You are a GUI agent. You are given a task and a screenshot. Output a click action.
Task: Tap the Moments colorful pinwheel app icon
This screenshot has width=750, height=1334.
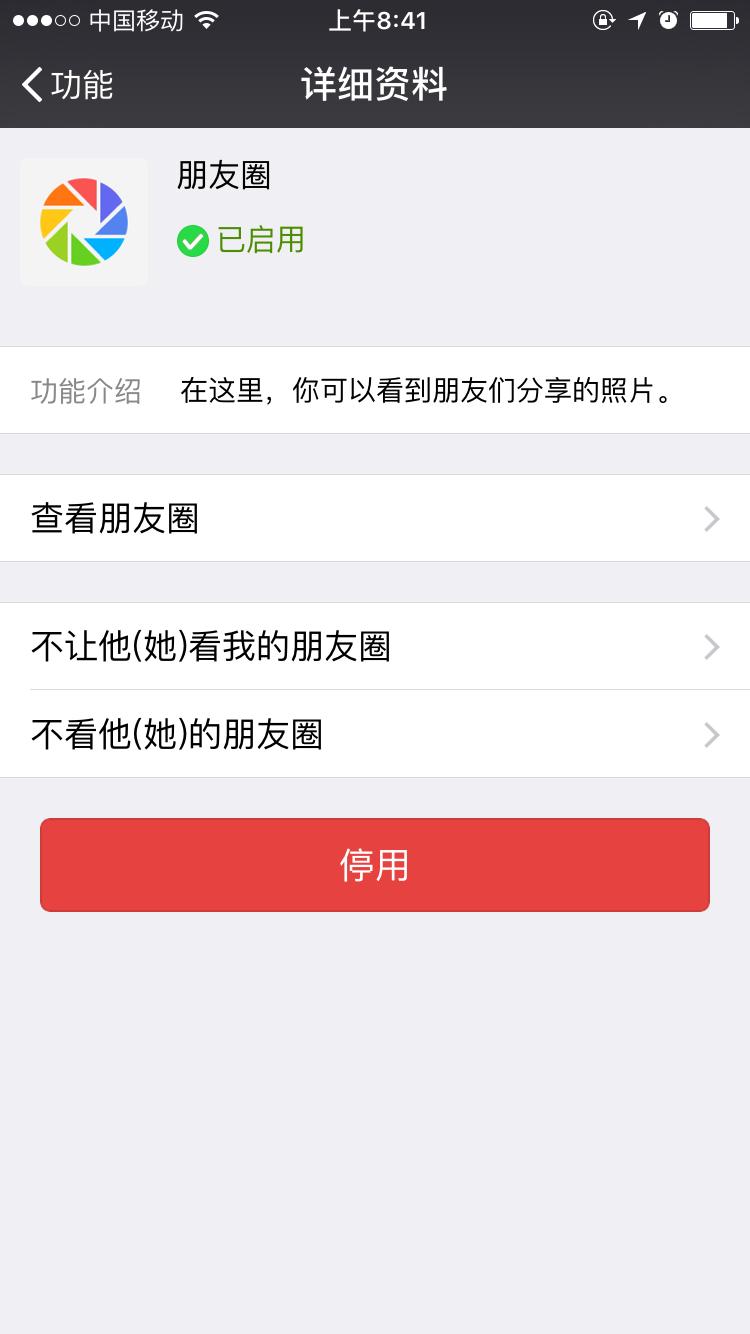click(x=84, y=221)
